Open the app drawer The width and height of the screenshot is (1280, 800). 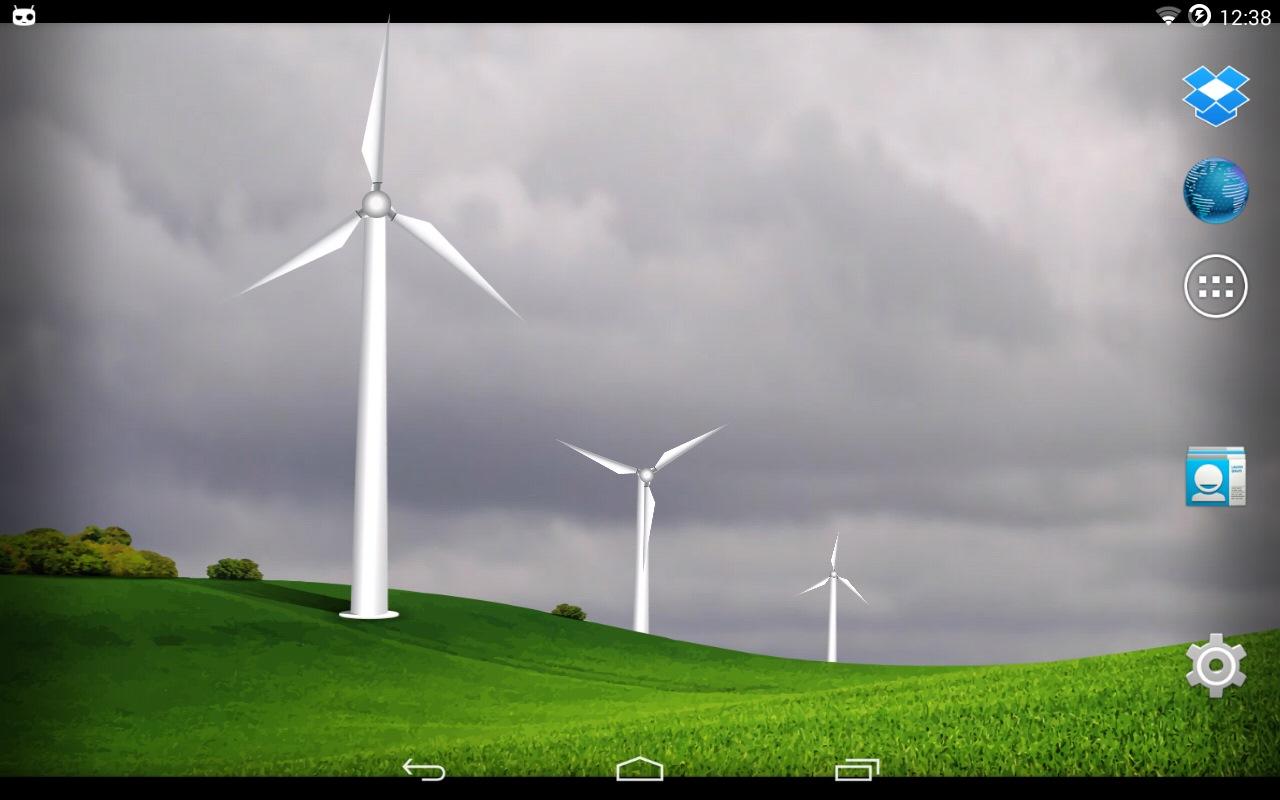1215,286
